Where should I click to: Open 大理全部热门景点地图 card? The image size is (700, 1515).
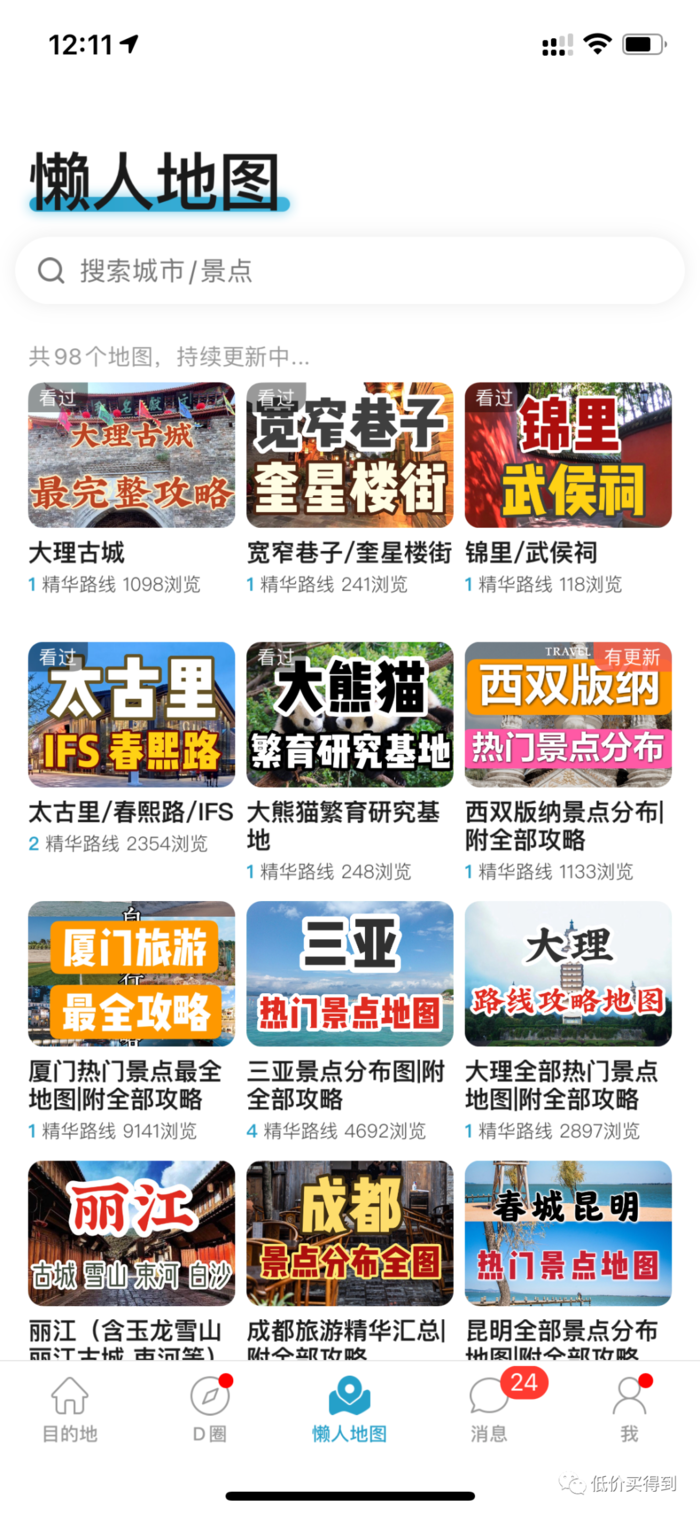568,973
